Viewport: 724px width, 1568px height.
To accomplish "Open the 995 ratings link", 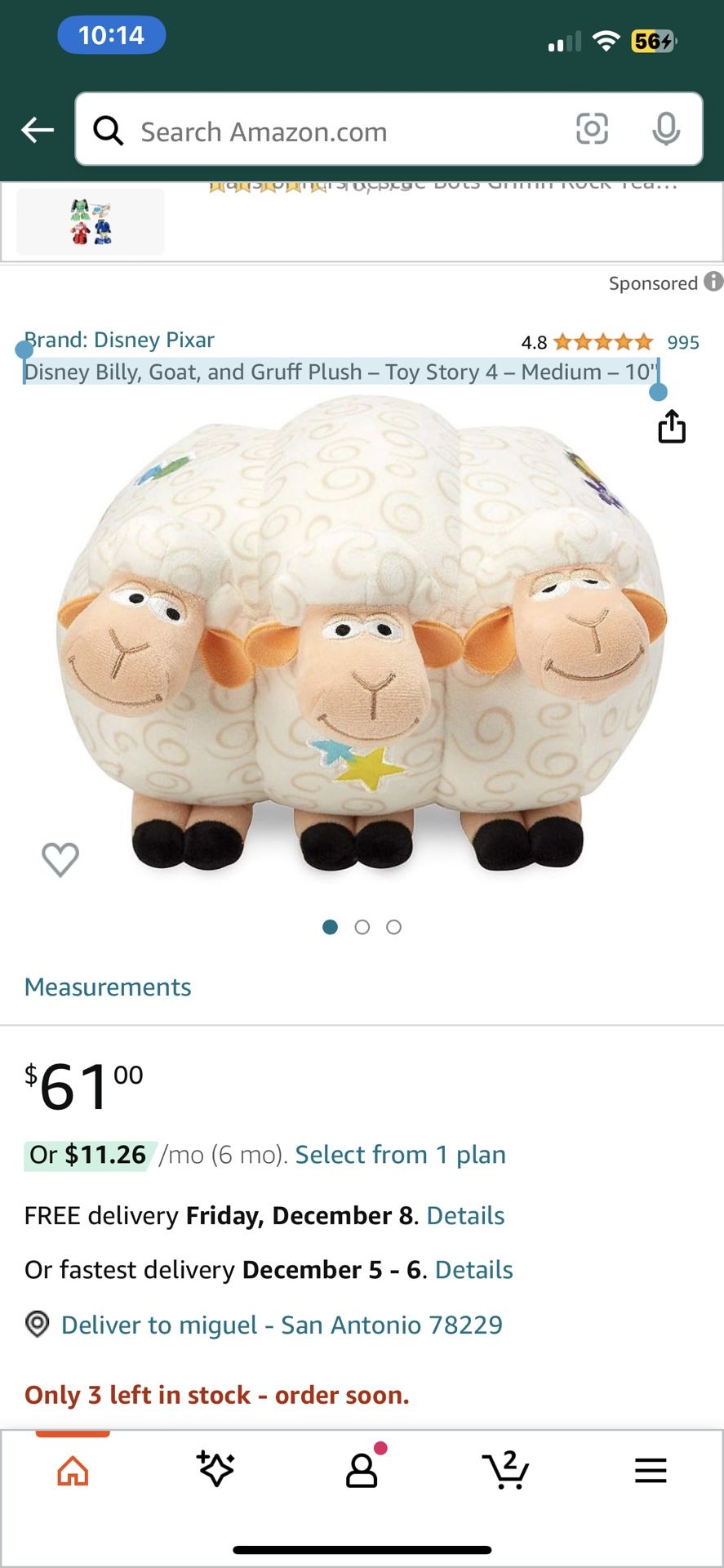I will coord(683,342).
